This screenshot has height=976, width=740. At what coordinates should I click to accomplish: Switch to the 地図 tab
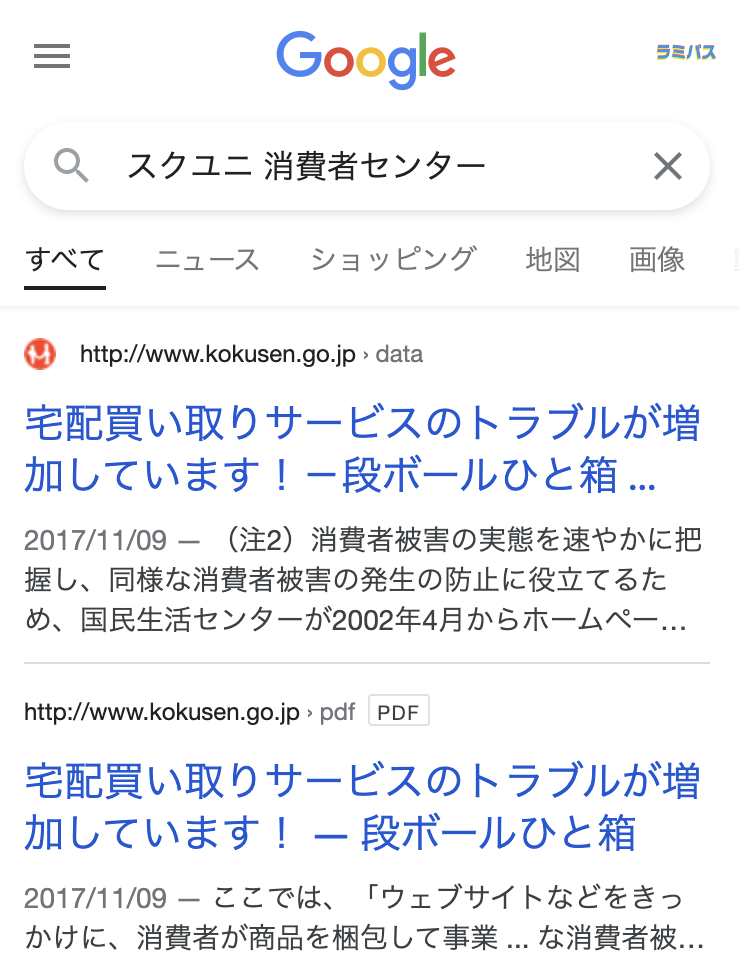coord(553,260)
